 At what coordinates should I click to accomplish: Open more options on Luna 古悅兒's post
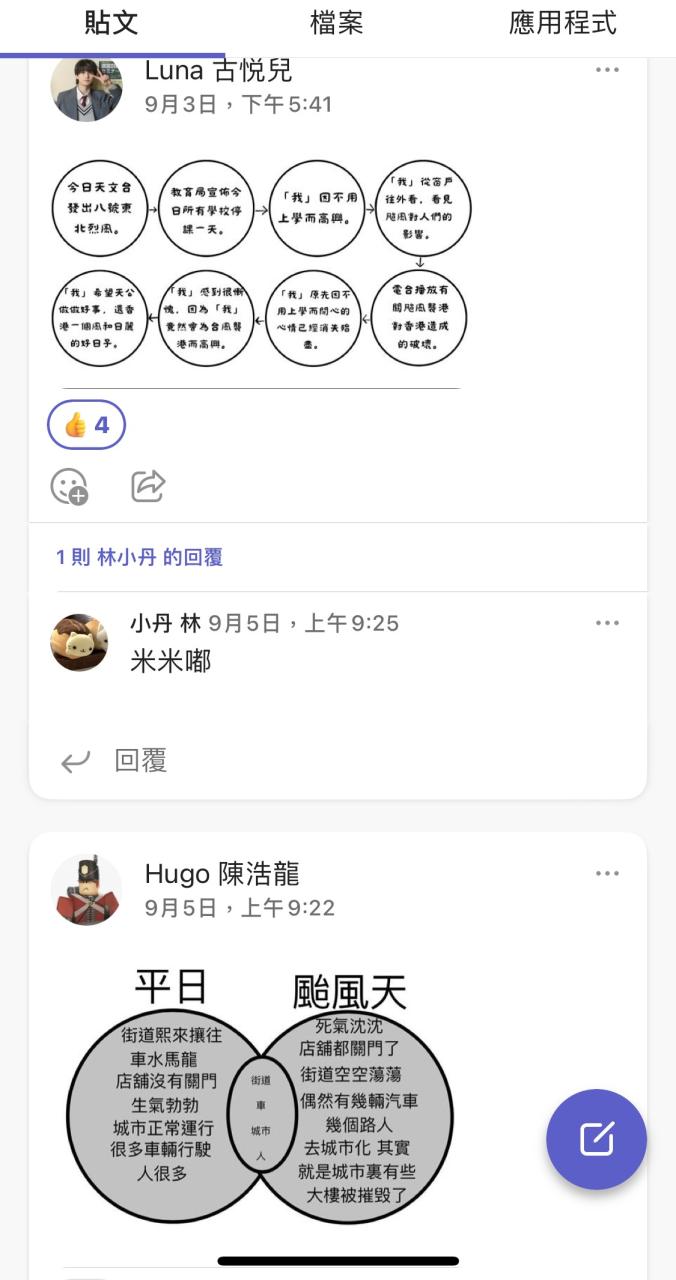607,70
